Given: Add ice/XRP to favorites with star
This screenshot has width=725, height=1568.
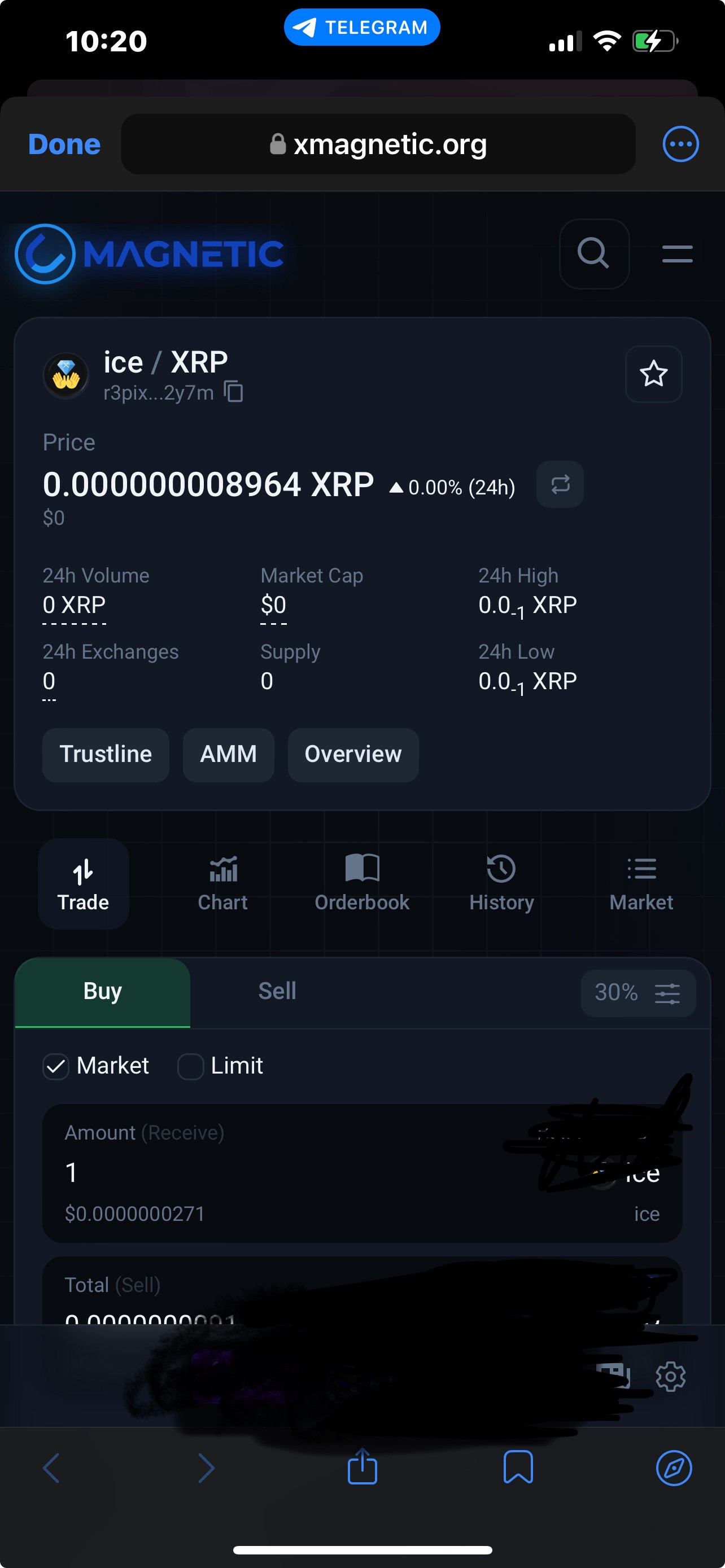Looking at the screenshot, I should pyautogui.click(x=653, y=374).
